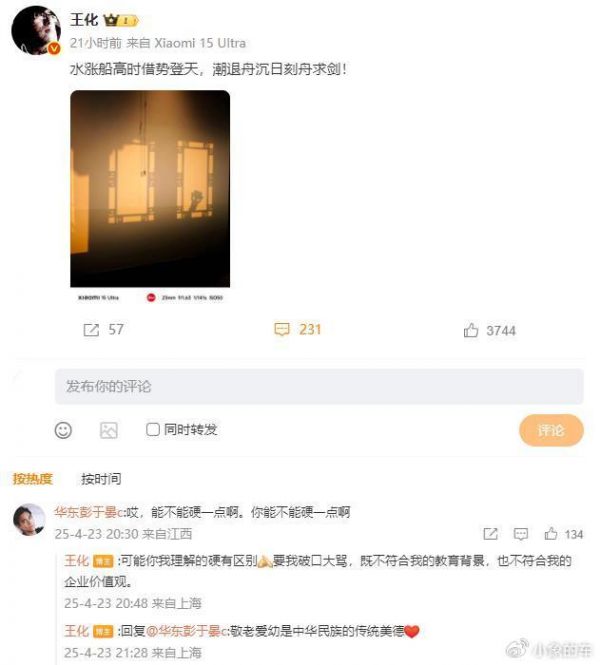This screenshot has width=600, height=665.
Task: Open the photo attached to 王化's post
Action: click(x=150, y=188)
